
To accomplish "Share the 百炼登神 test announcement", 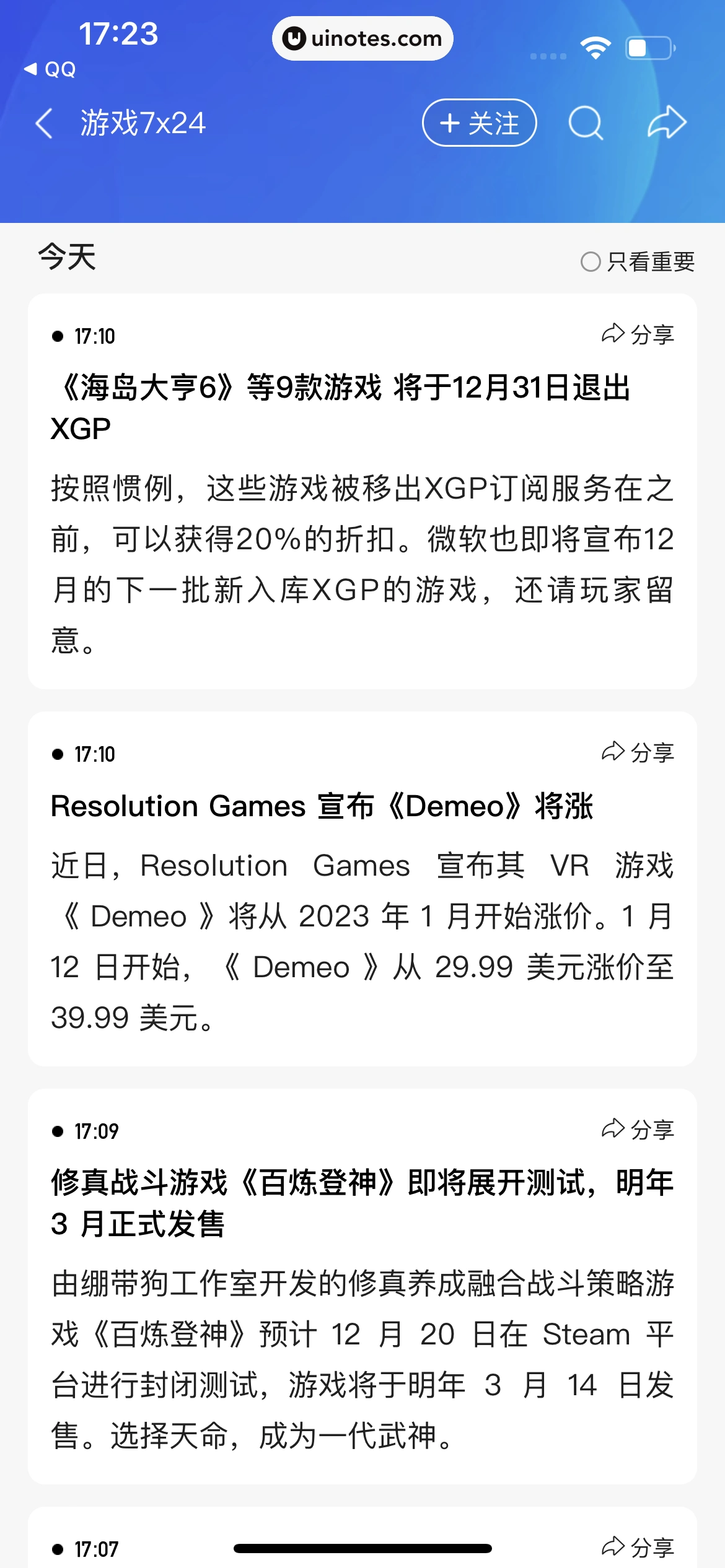I will click(x=638, y=1130).
